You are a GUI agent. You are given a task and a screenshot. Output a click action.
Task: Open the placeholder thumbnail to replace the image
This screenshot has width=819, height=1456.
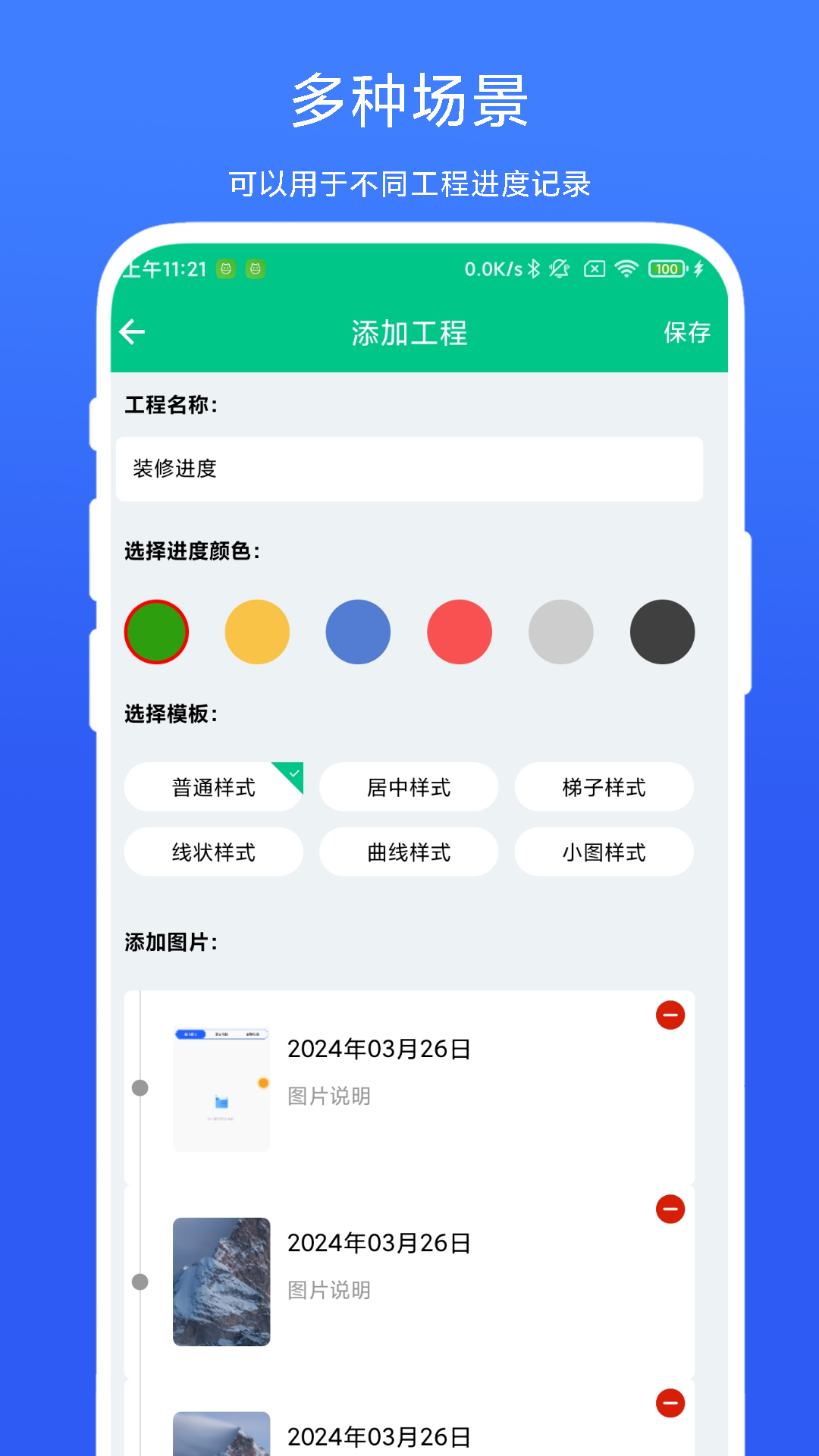[221, 1086]
